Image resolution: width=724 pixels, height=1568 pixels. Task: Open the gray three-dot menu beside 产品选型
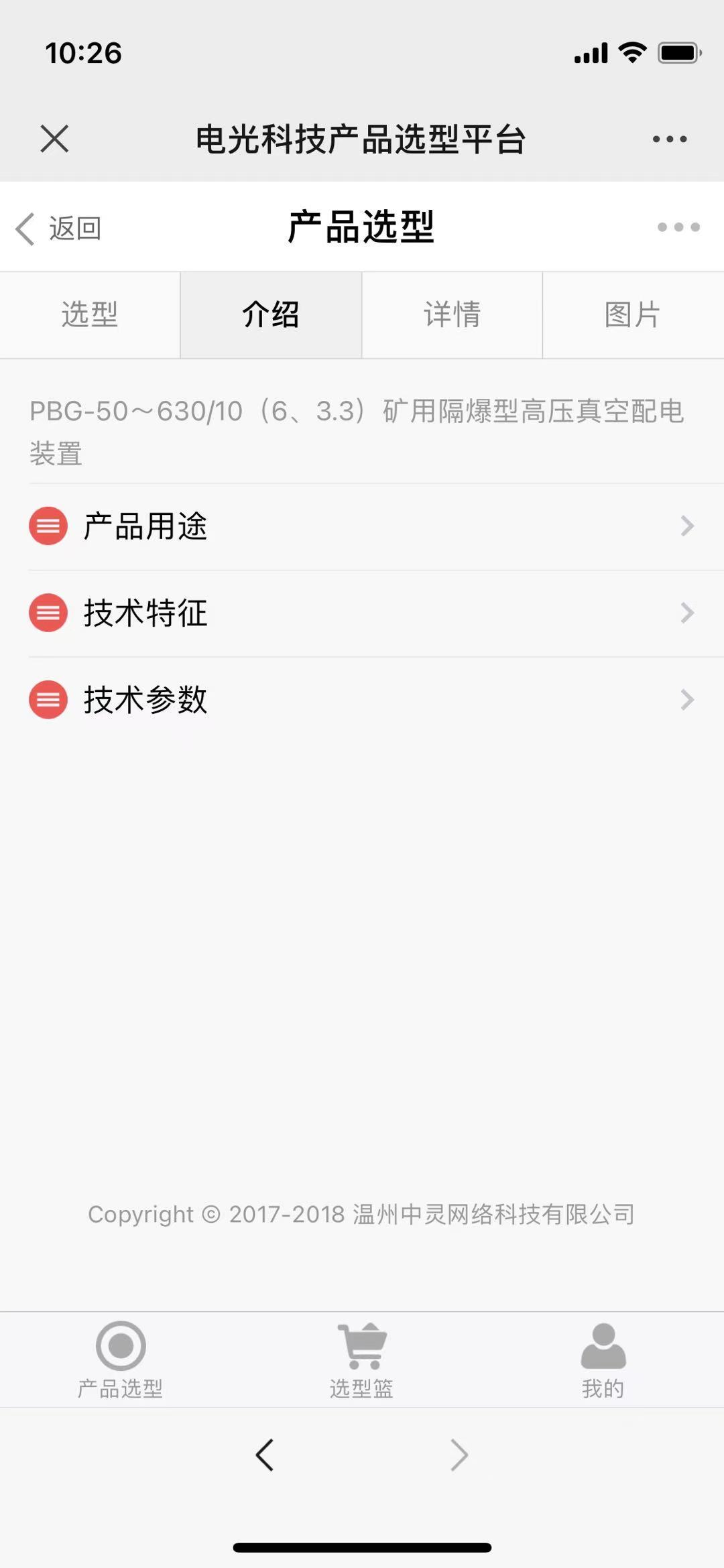[678, 227]
